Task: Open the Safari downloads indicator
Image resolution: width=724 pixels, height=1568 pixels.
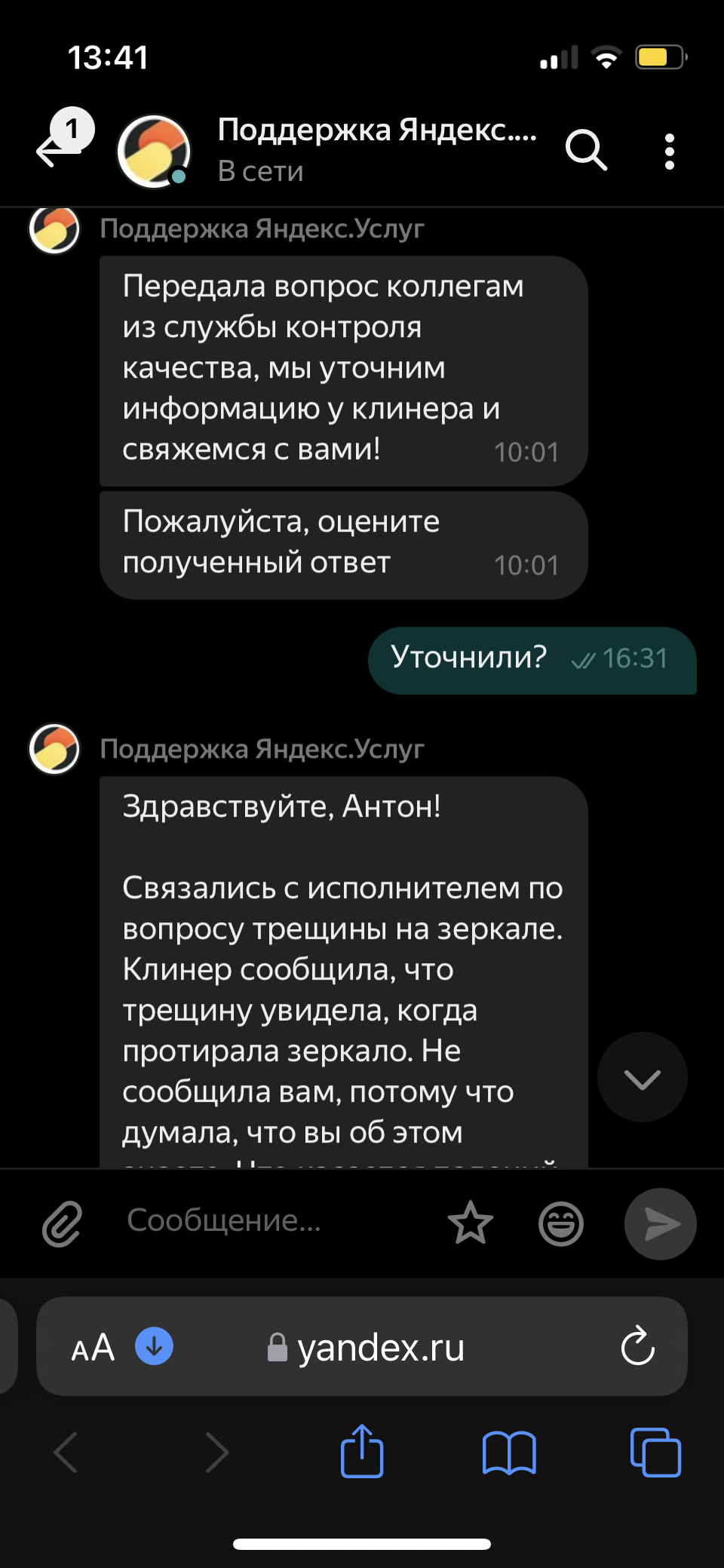Action: [154, 1346]
